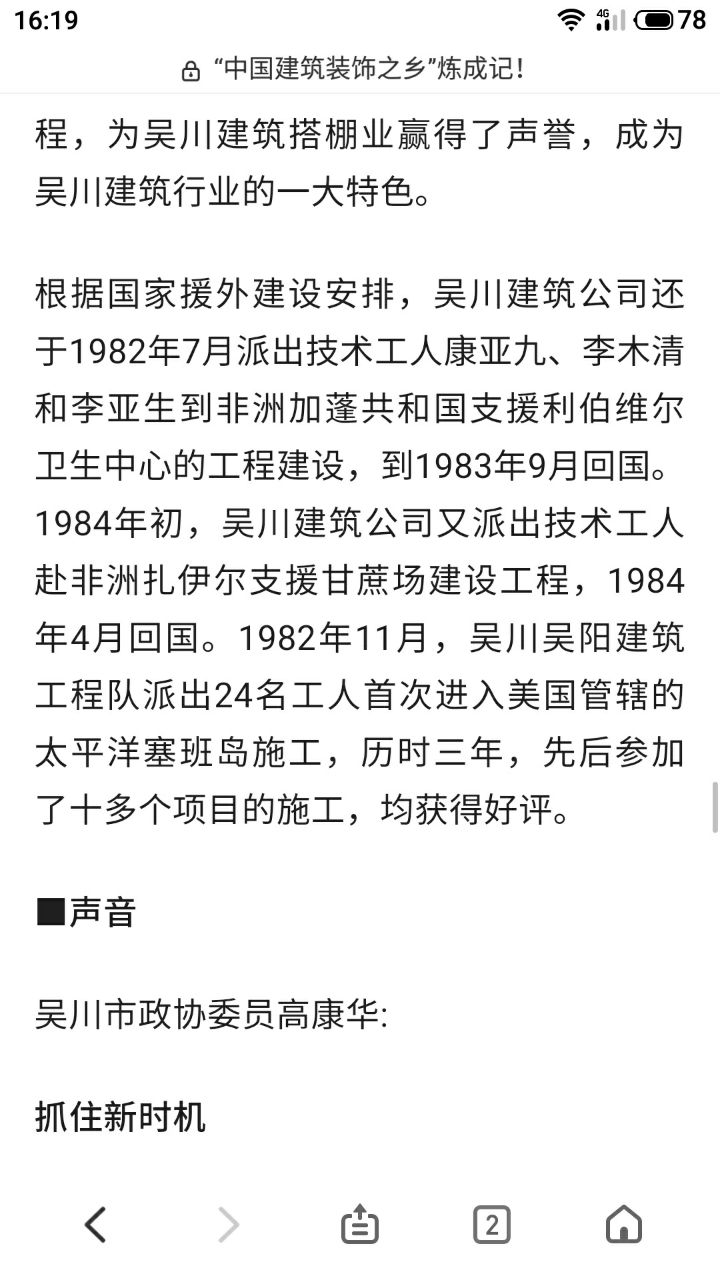Share this article page

(x=360, y=1224)
